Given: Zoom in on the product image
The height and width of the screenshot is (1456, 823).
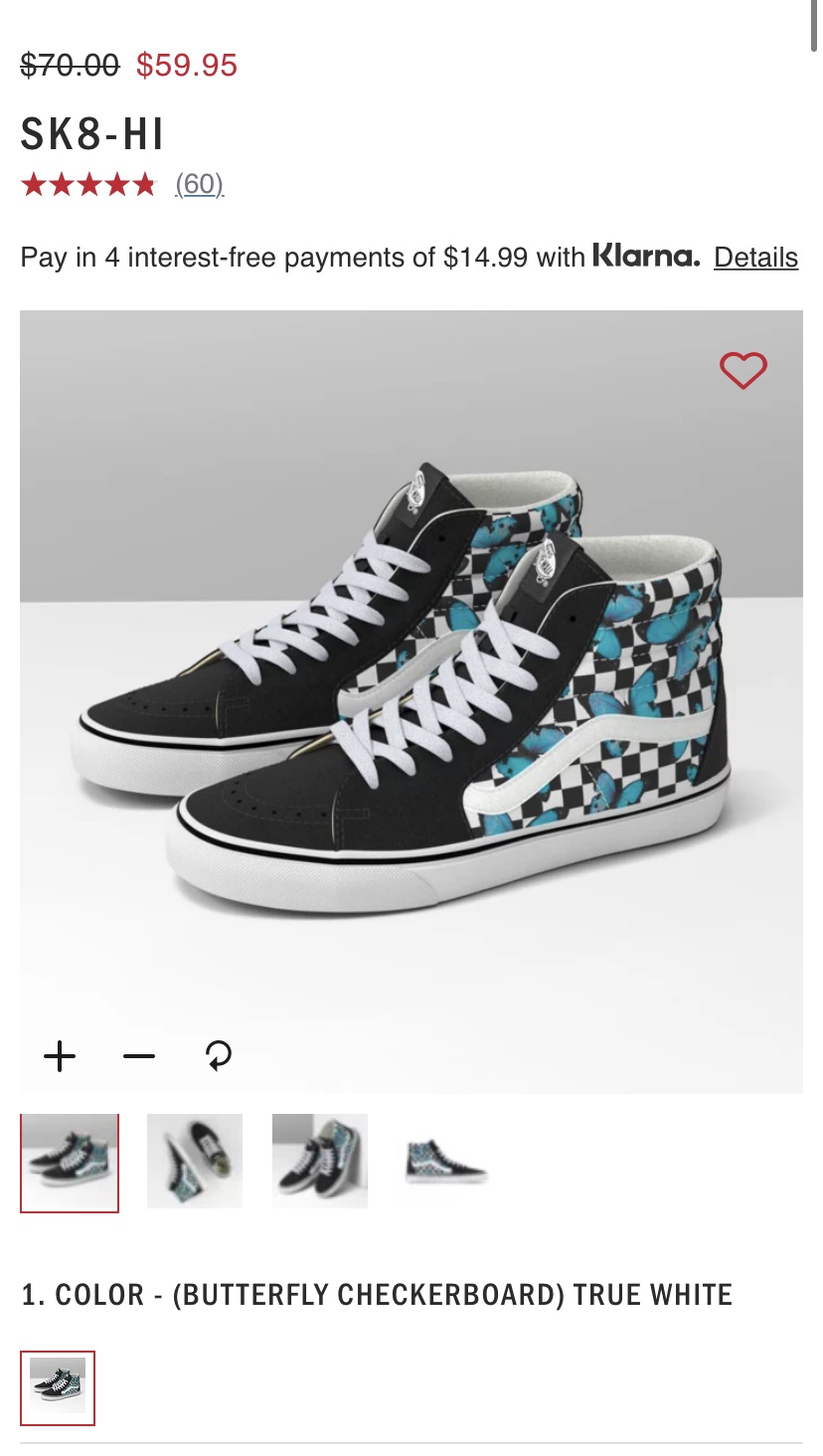Looking at the screenshot, I should pyautogui.click(x=60, y=1055).
